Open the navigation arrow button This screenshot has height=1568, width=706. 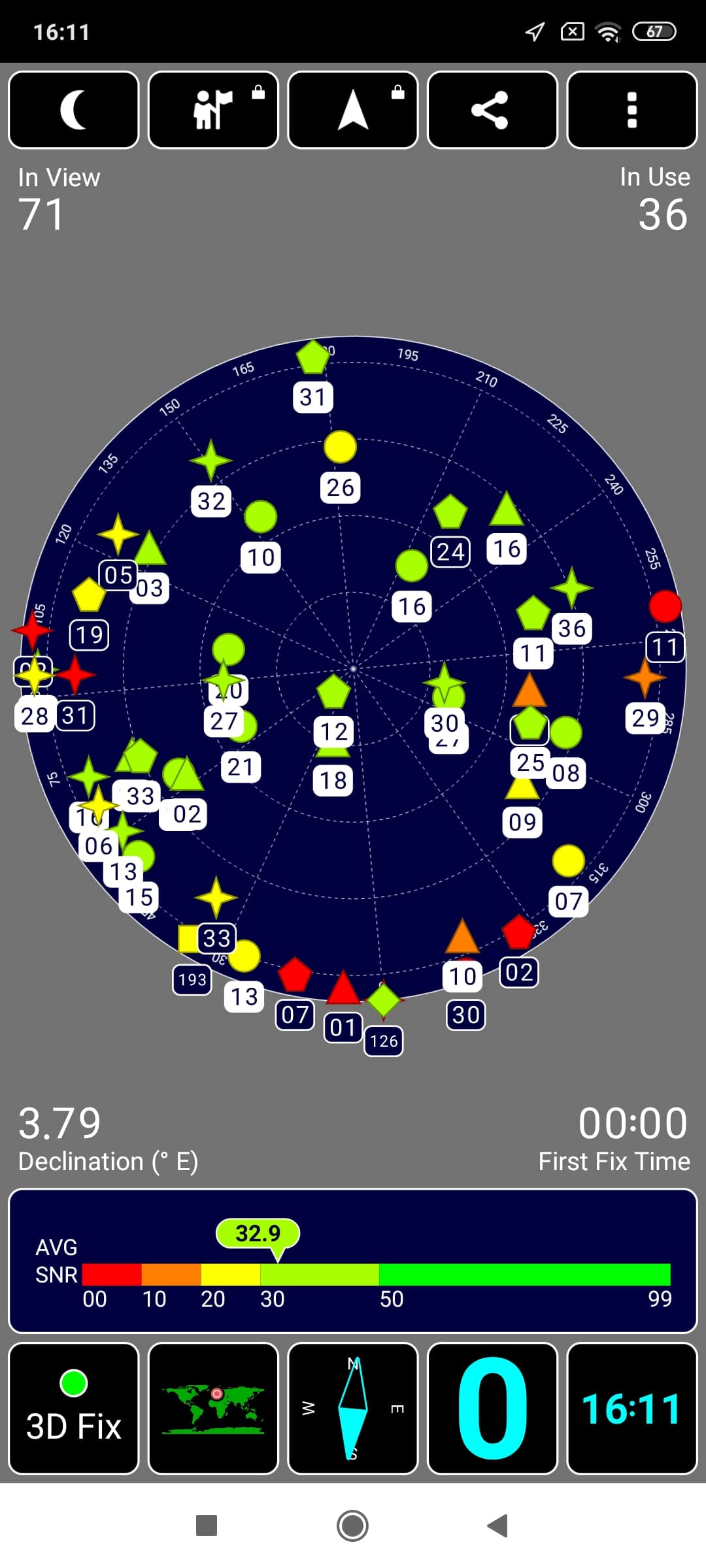click(353, 110)
